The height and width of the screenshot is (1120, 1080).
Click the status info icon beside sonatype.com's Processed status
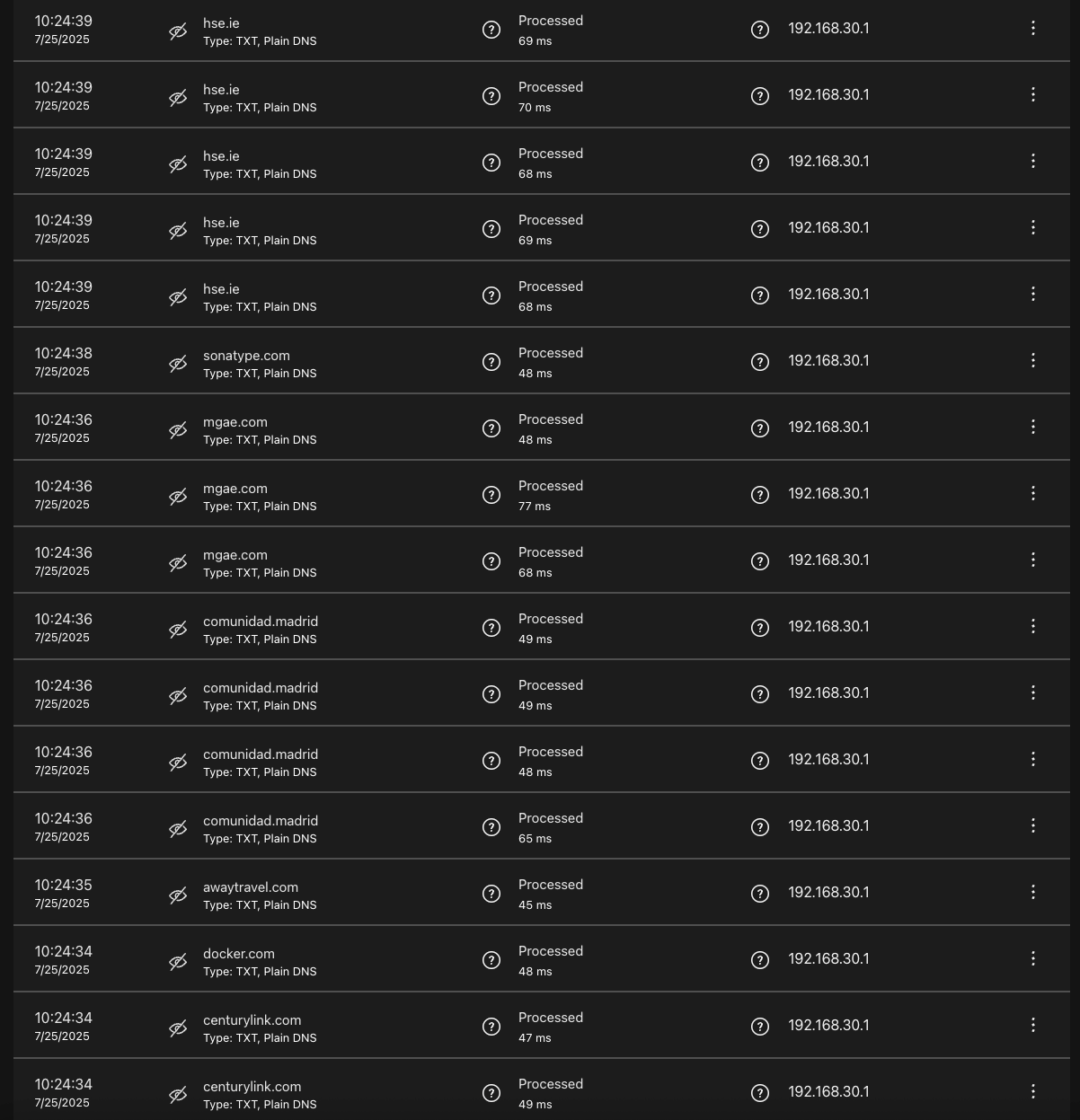491,362
